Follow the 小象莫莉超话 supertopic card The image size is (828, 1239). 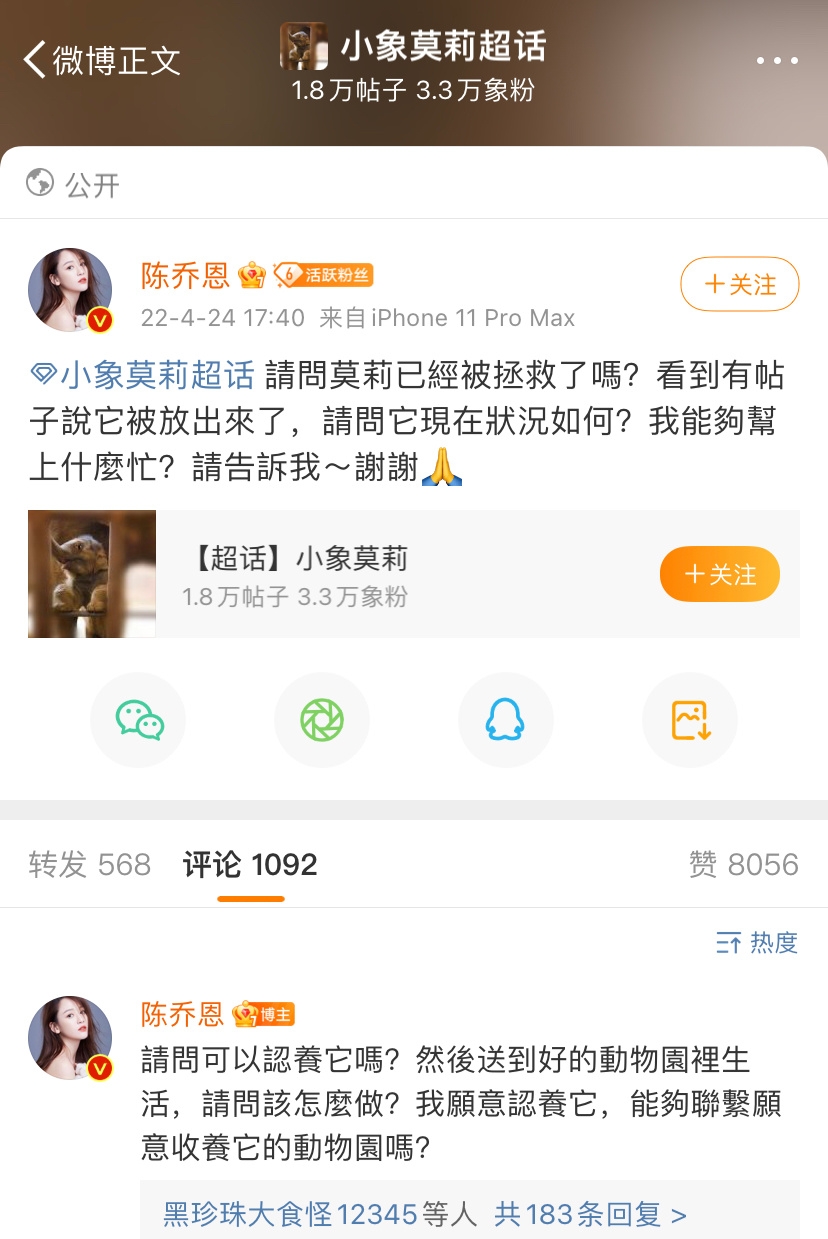coord(719,574)
